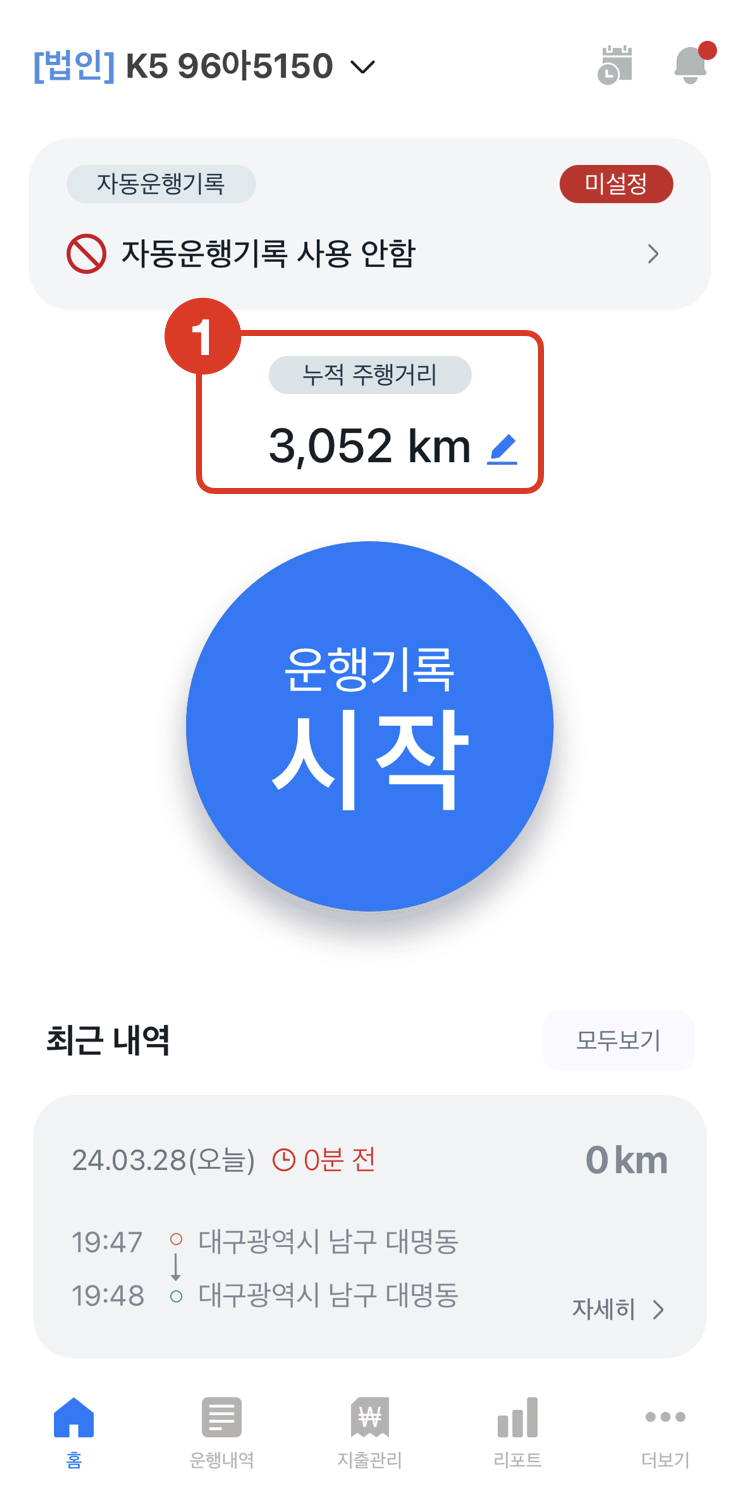The height and width of the screenshot is (1488, 740).
Task: Open the 리포트 tab
Action: pos(518,1433)
